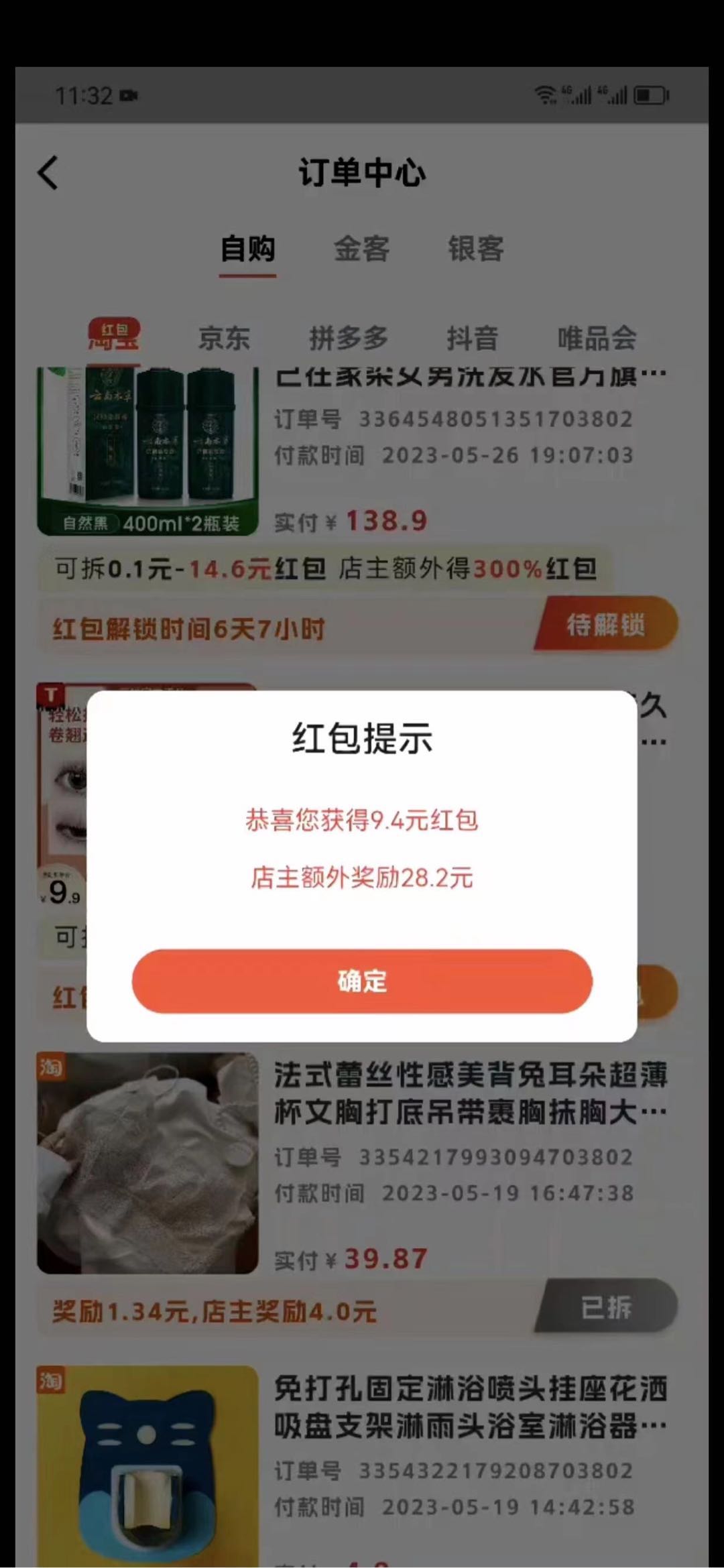Tap 已拆 on the lace bra order
Screen dimensions: 724x1568
tap(606, 1307)
